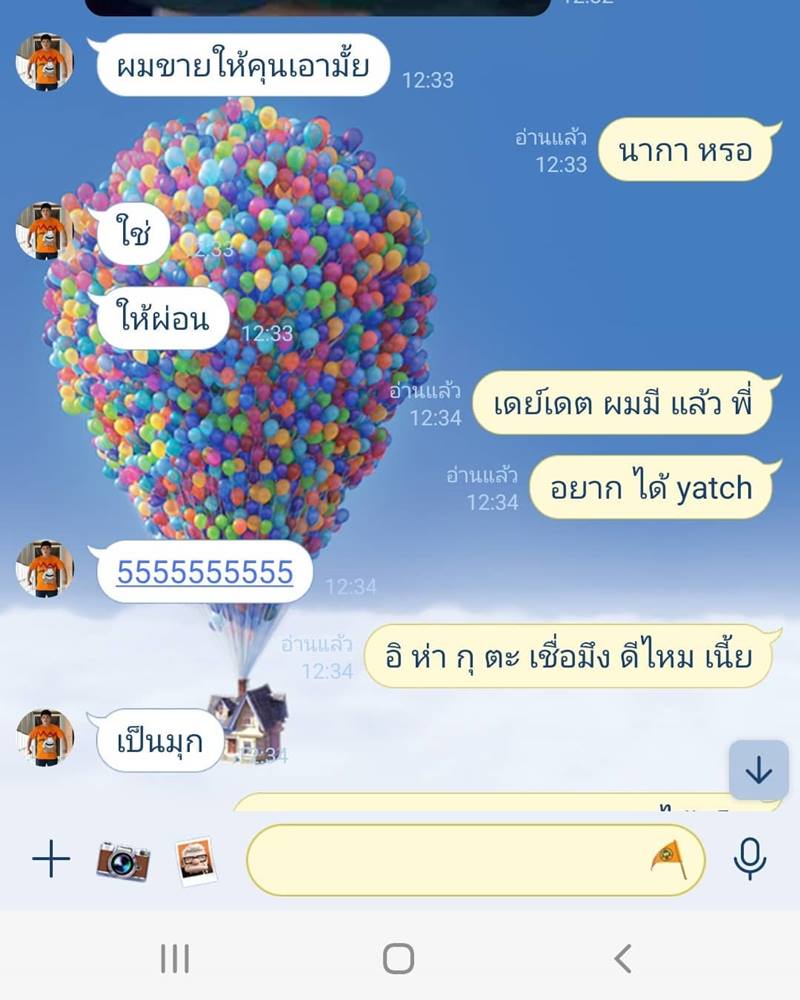Tap the 'ผมขายให้คุนเอามั้ย' message bubble

(x=240, y=63)
